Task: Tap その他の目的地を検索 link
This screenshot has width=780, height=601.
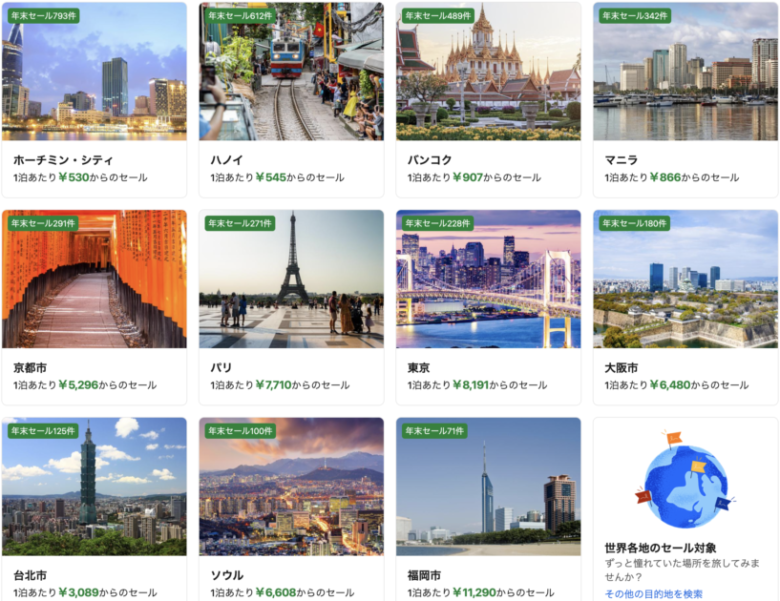Action: (654, 594)
